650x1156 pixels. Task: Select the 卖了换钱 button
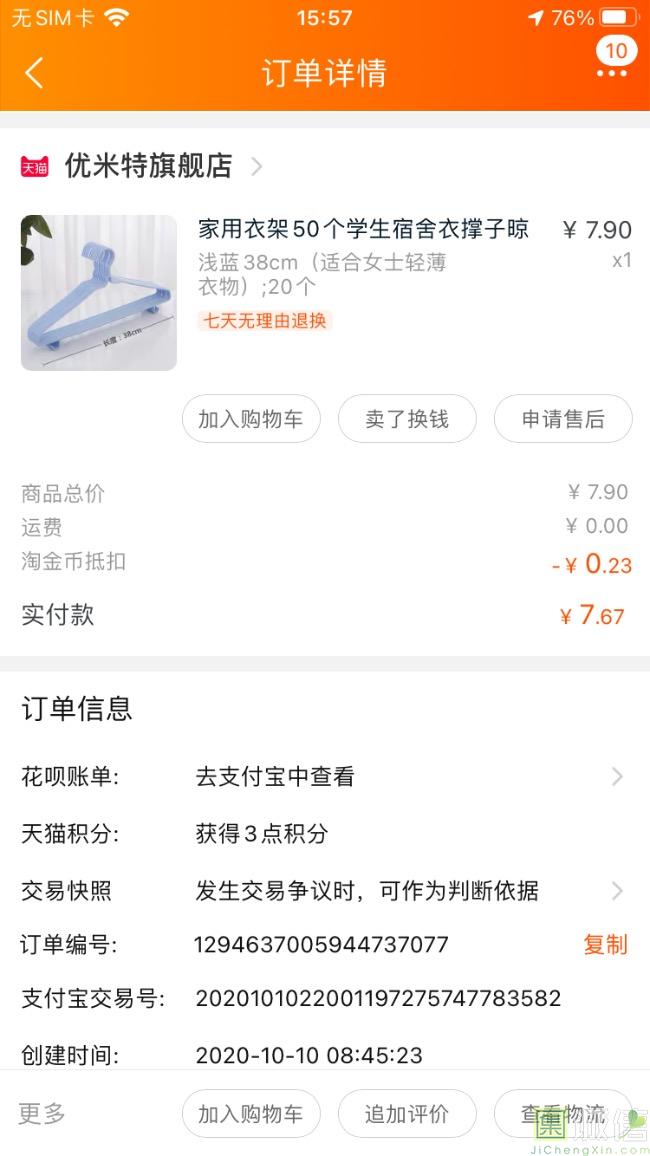click(x=407, y=419)
